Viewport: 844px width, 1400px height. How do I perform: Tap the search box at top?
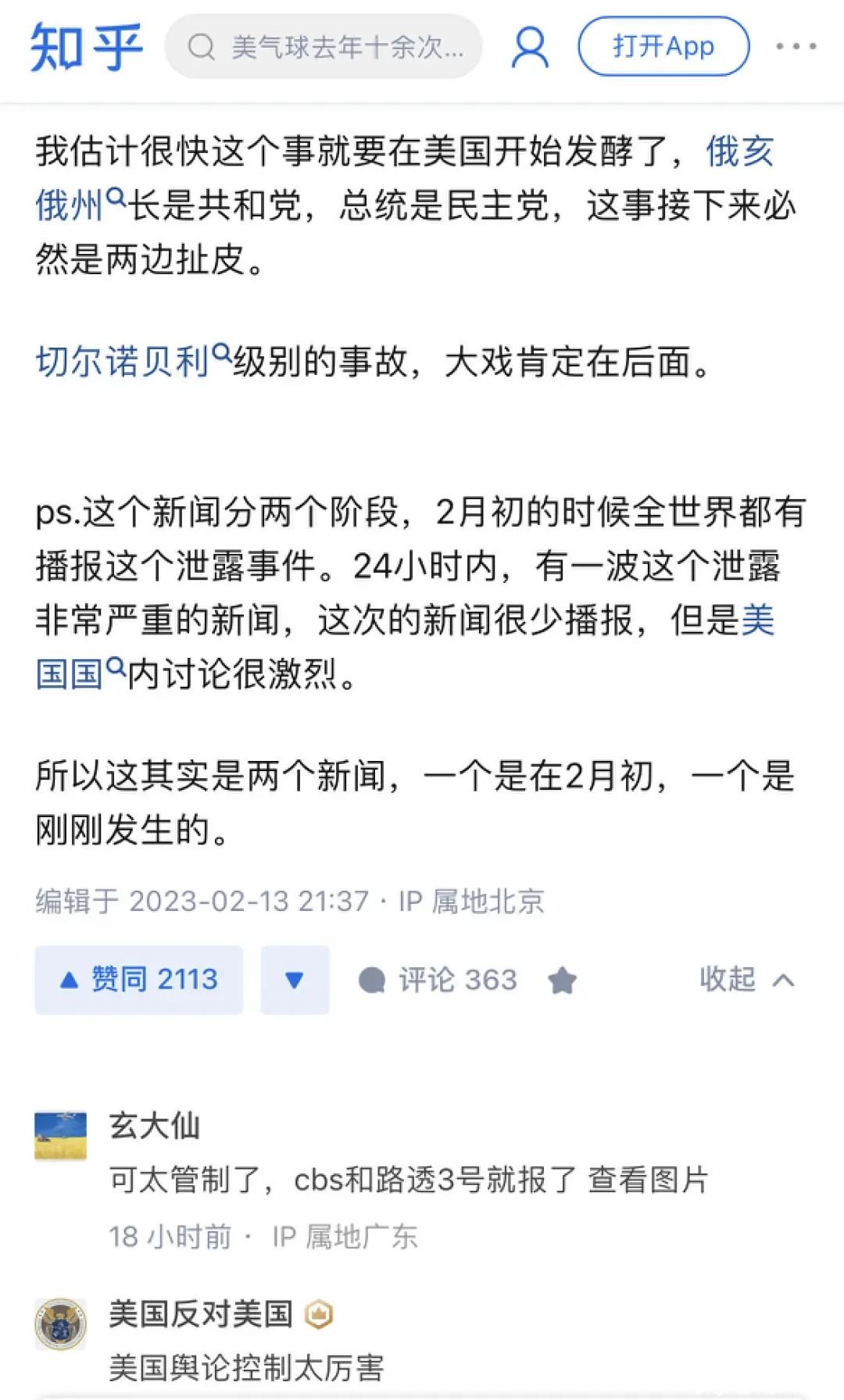324,47
